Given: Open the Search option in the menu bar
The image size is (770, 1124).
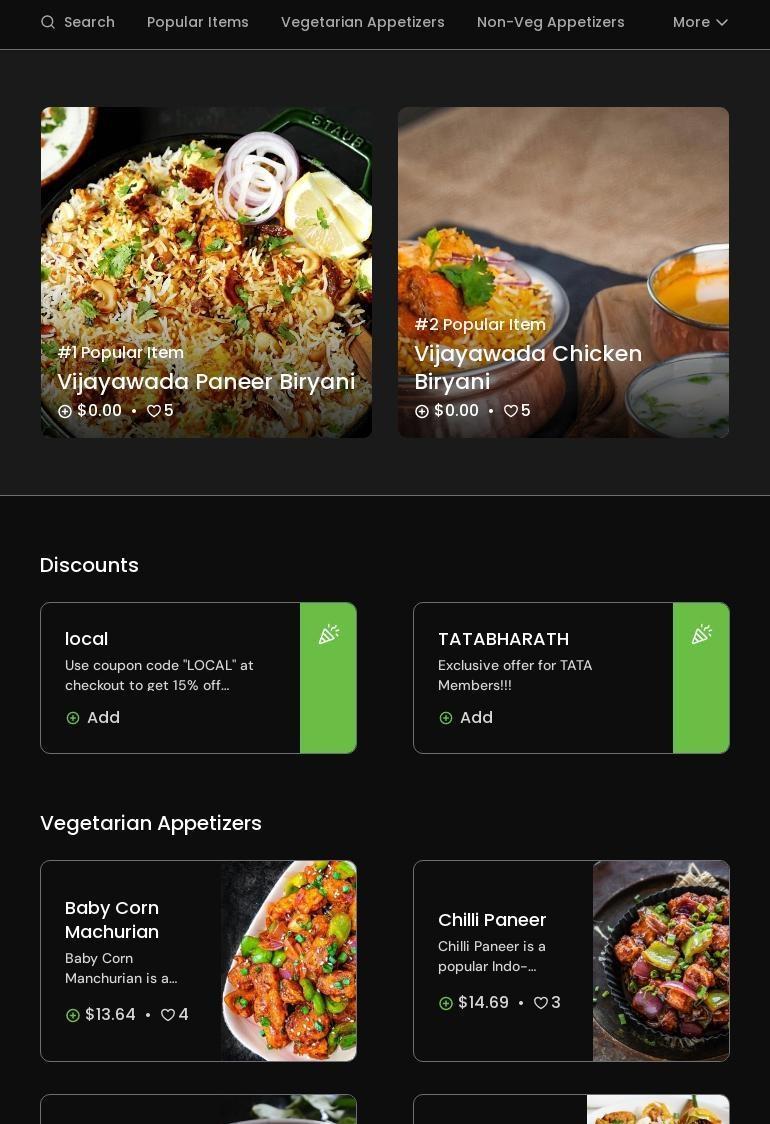Looking at the screenshot, I should click(78, 22).
